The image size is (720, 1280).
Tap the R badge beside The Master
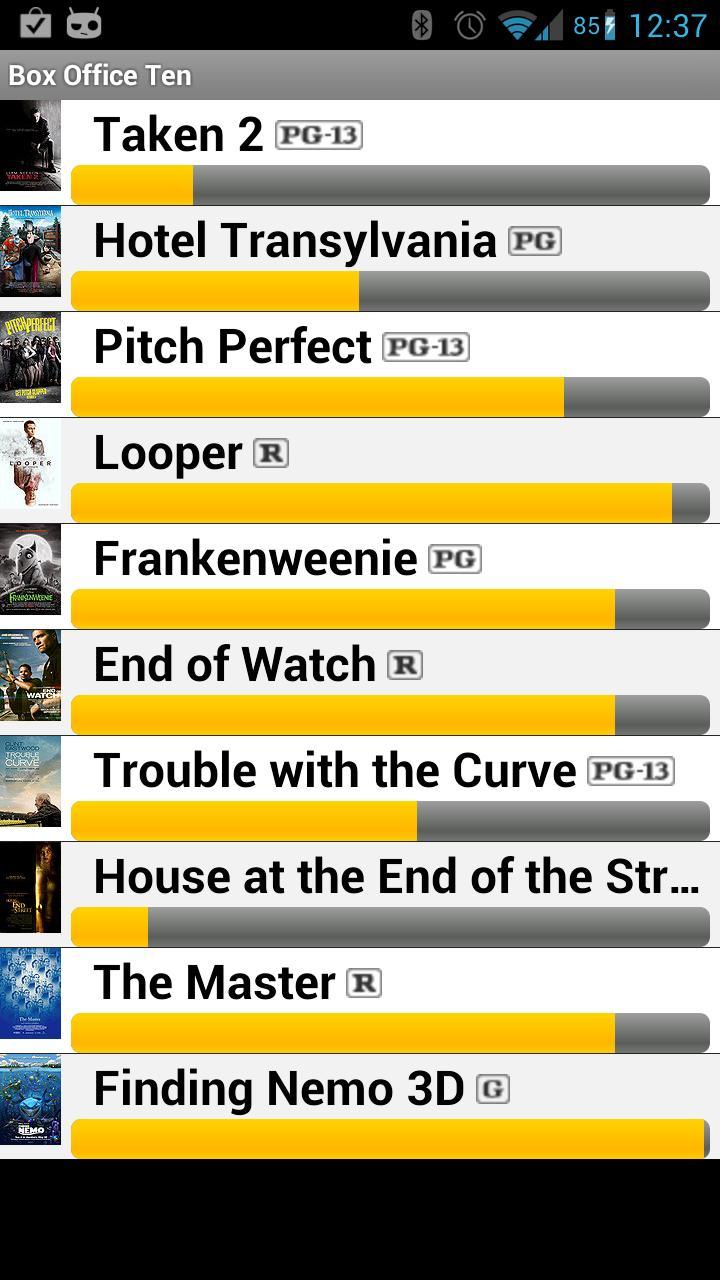tap(362, 983)
